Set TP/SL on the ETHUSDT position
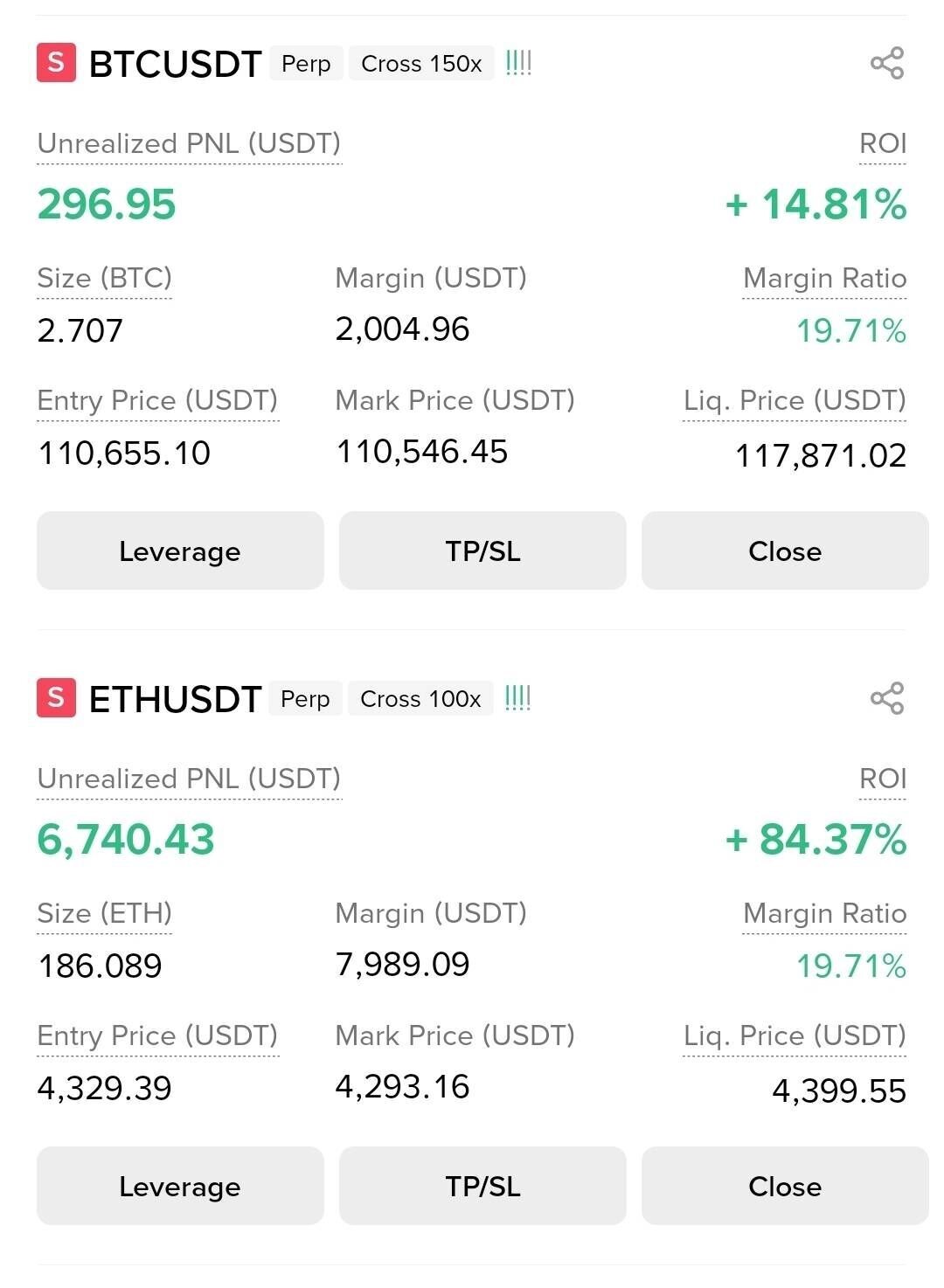 [x=482, y=1187]
